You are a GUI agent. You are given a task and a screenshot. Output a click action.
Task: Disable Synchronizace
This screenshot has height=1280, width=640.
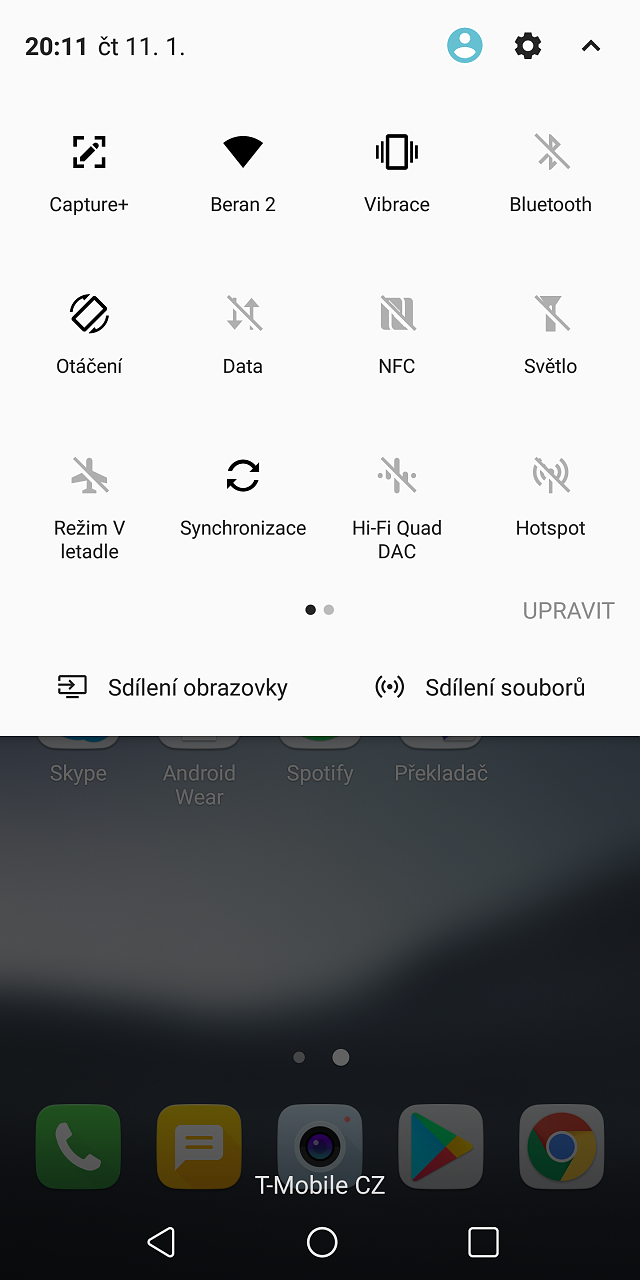(x=243, y=498)
